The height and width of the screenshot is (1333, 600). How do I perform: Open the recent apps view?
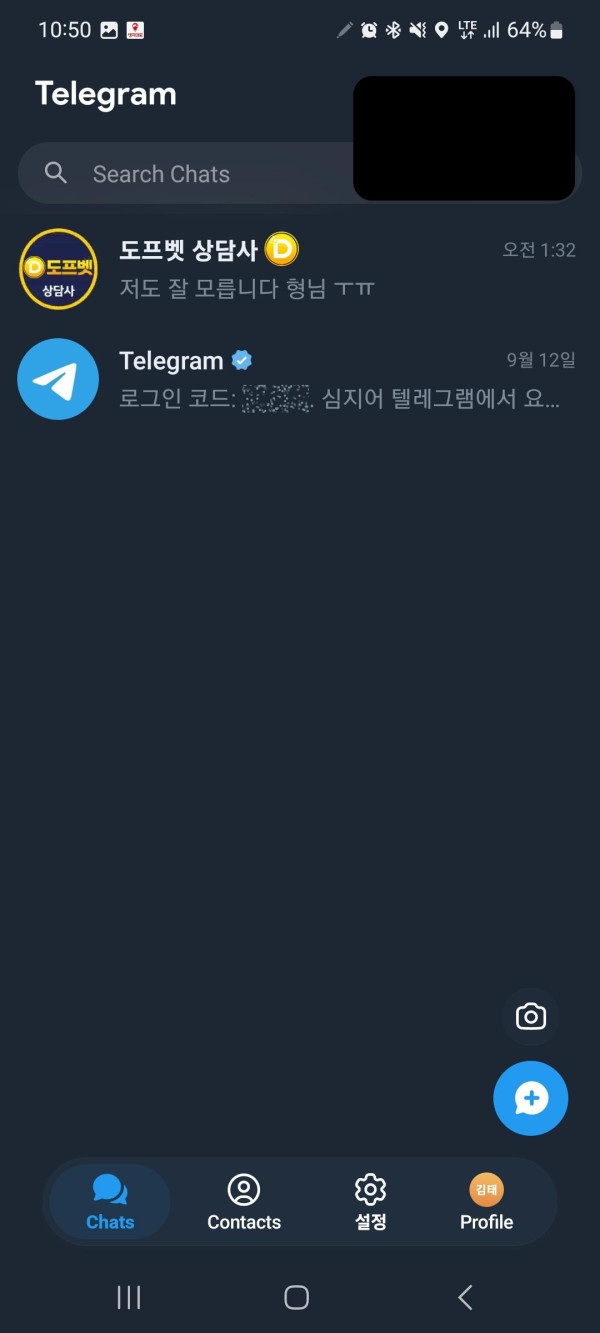coord(129,1297)
